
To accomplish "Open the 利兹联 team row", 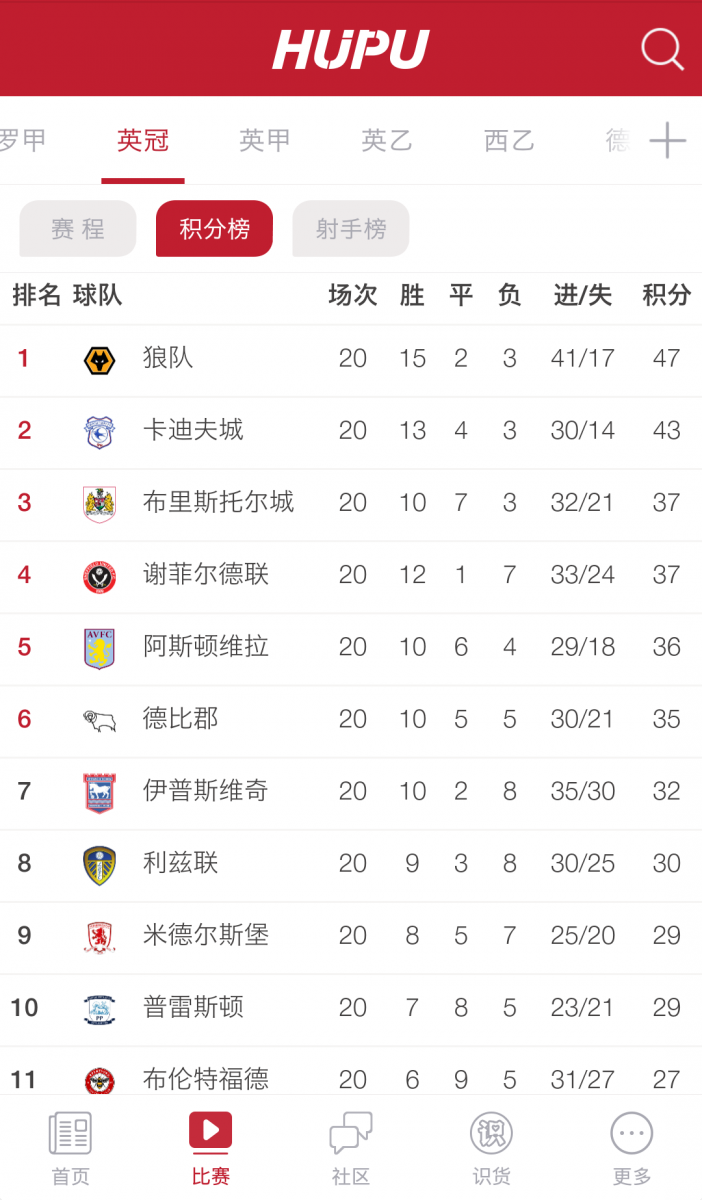I will pos(351,865).
